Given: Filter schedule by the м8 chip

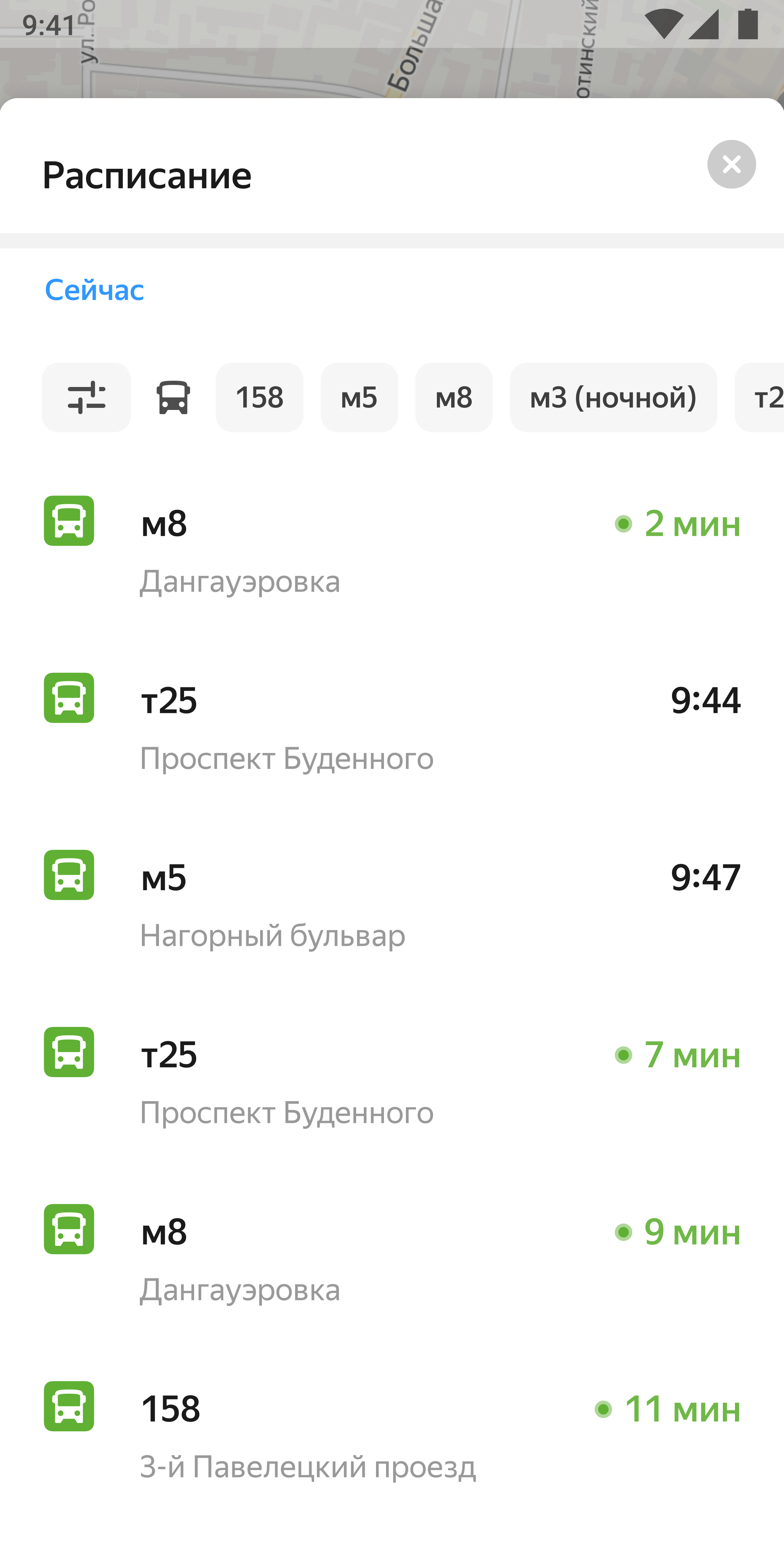Looking at the screenshot, I should coord(454,397).
